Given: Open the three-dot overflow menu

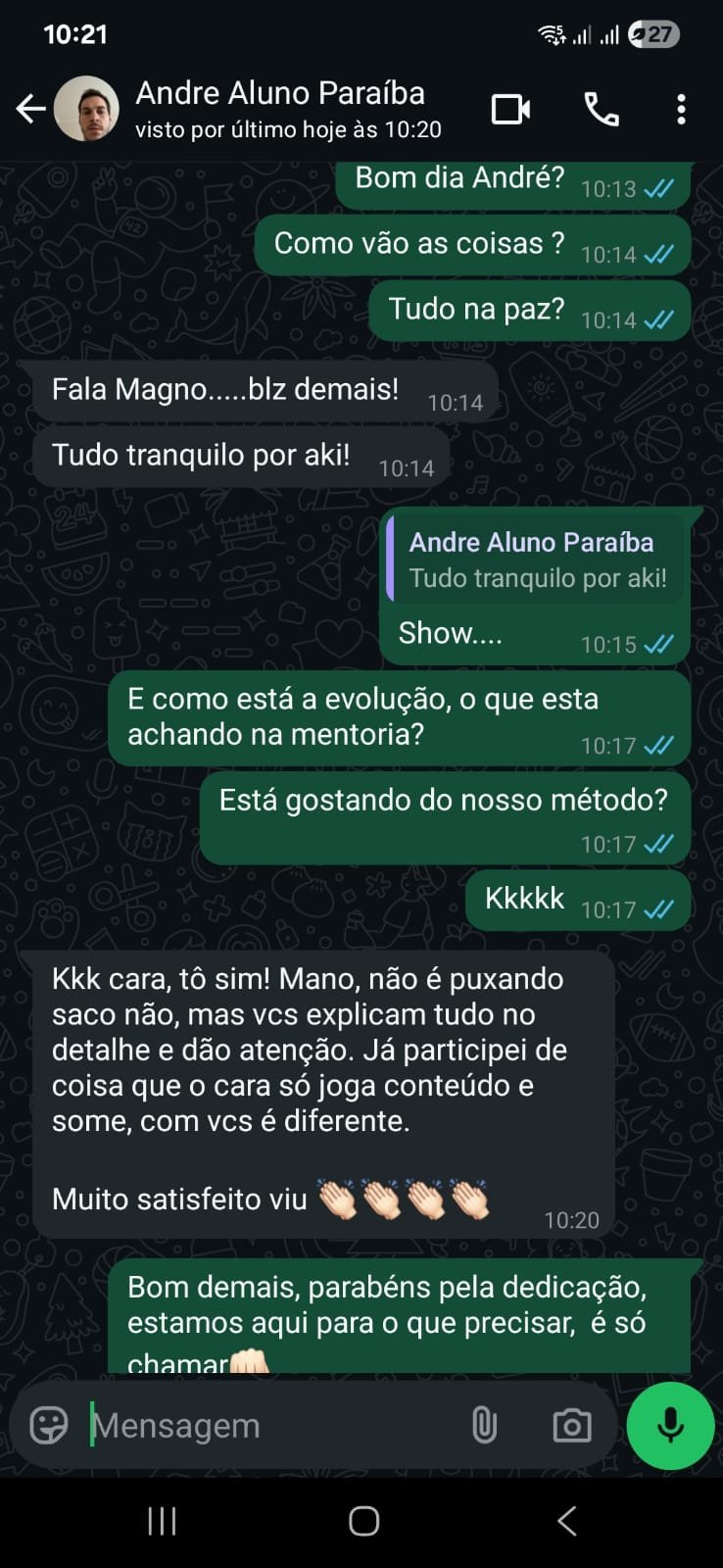Looking at the screenshot, I should click(x=681, y=109).
